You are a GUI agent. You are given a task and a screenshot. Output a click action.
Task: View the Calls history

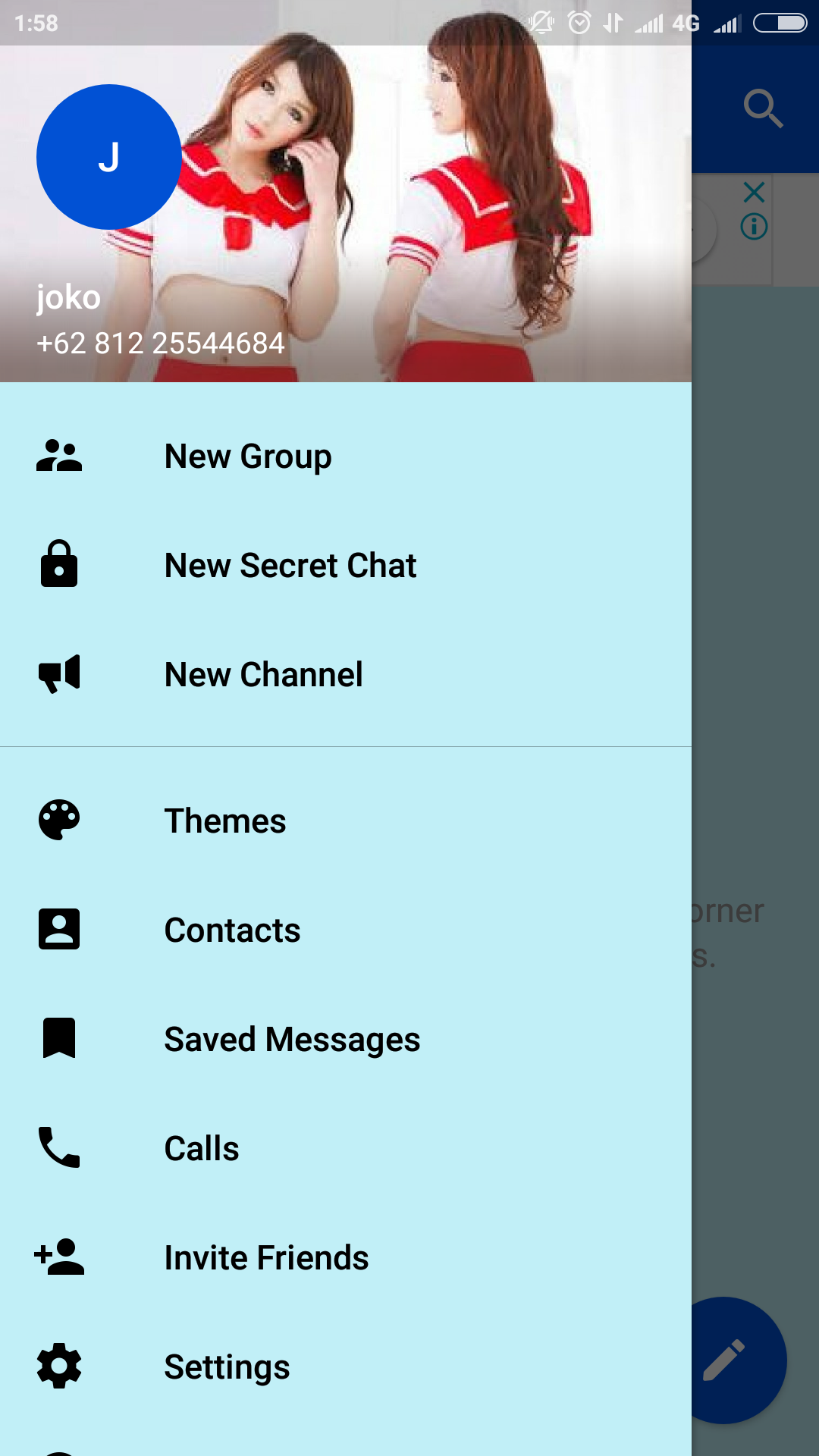(x=202, y=1149)
